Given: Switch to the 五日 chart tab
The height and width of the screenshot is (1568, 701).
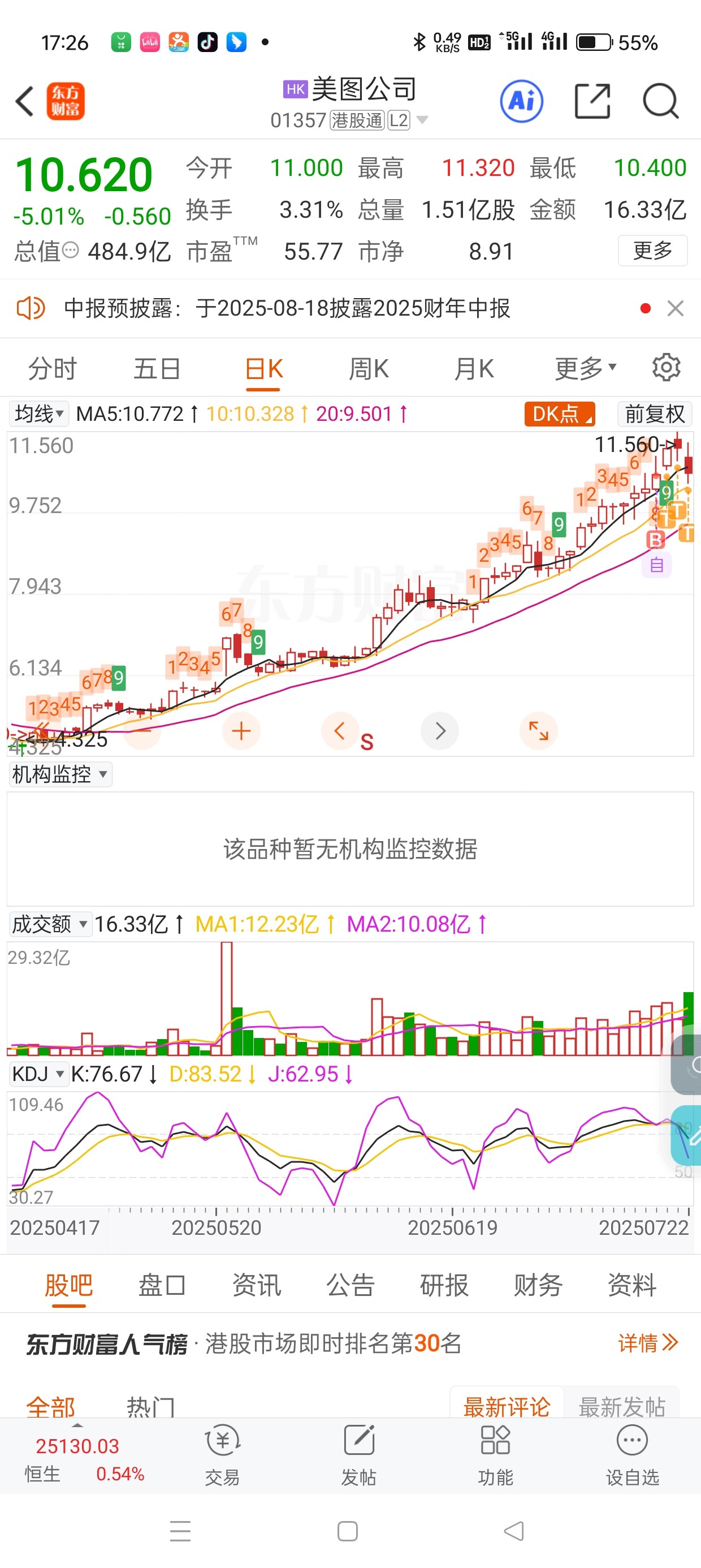Looking at the screenshot, I should click(157, 369).
